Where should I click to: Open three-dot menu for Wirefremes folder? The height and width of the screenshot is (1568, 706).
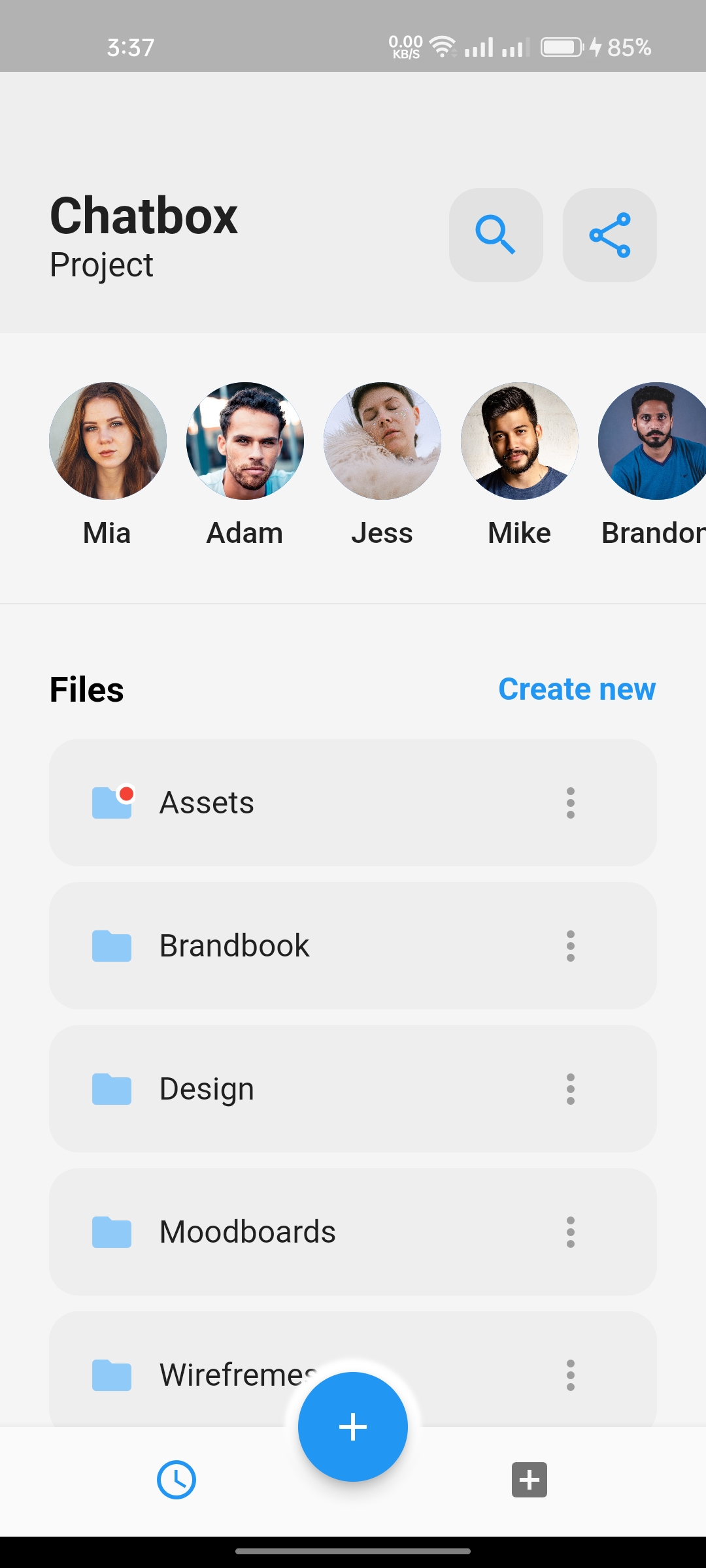tap(570, 1375)
